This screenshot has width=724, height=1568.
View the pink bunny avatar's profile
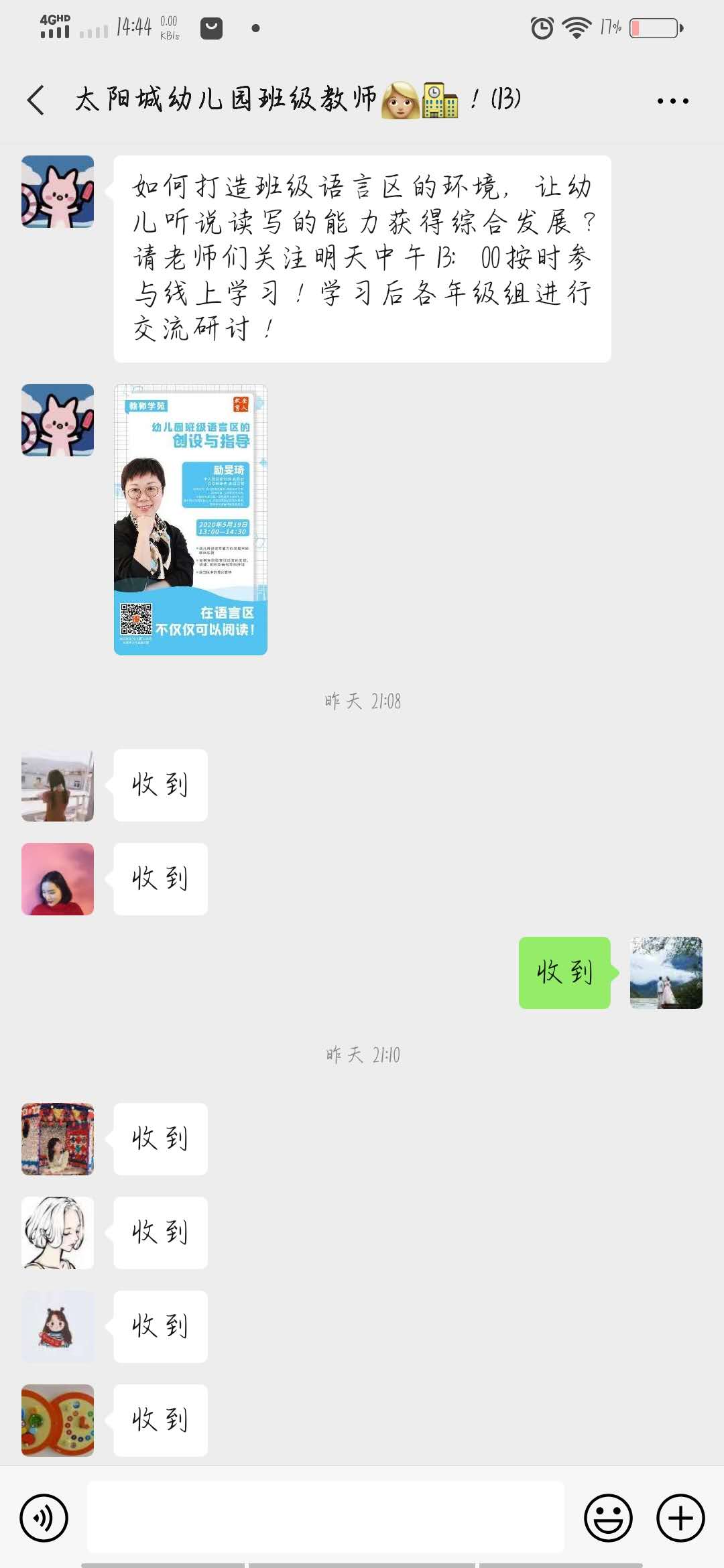[x=58, y=192]
